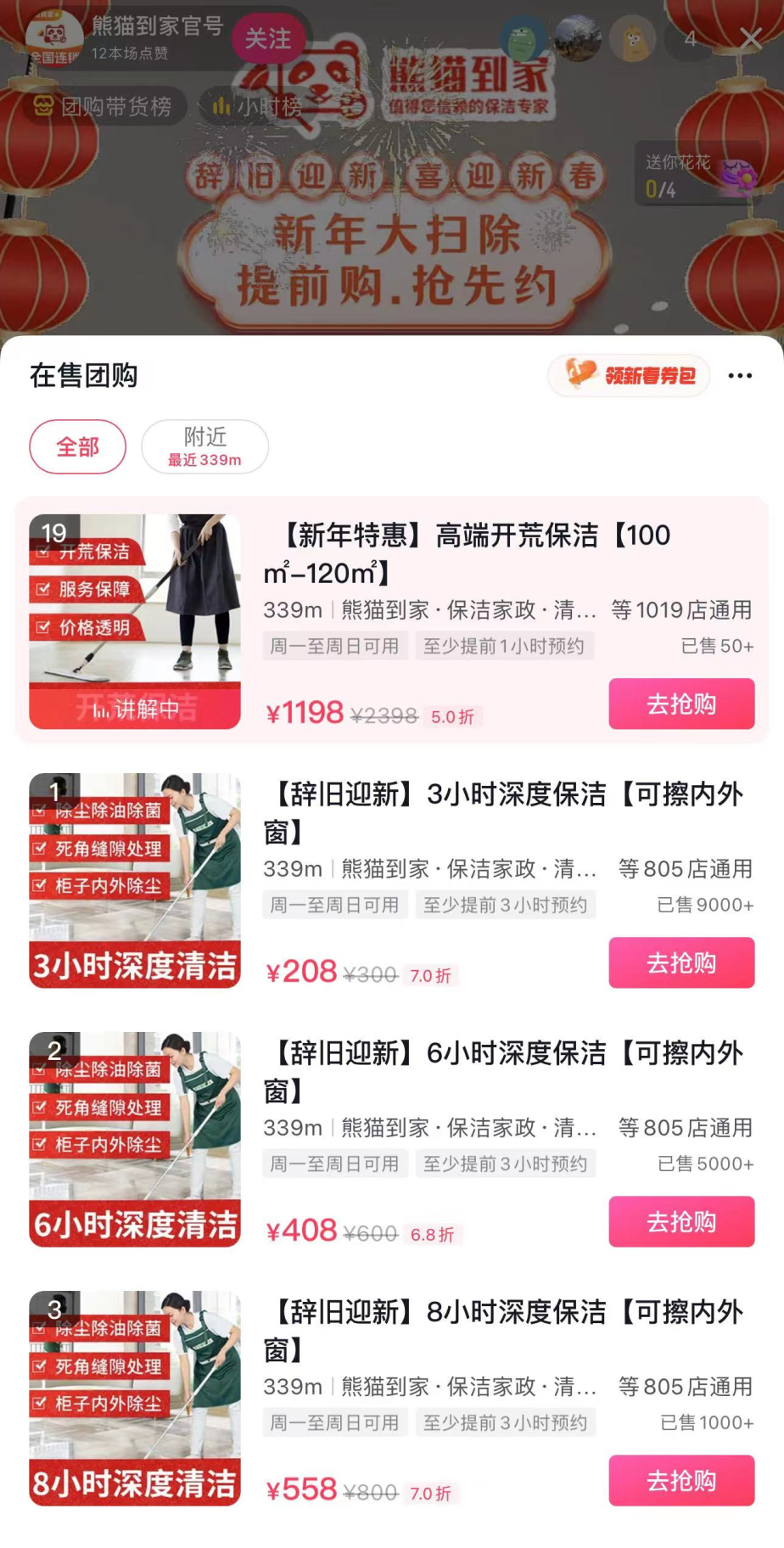Viewport: 784px width, 1548px height.
Task: Follow 熊猫到家官号 with the 关注 button
Action: 268,38
